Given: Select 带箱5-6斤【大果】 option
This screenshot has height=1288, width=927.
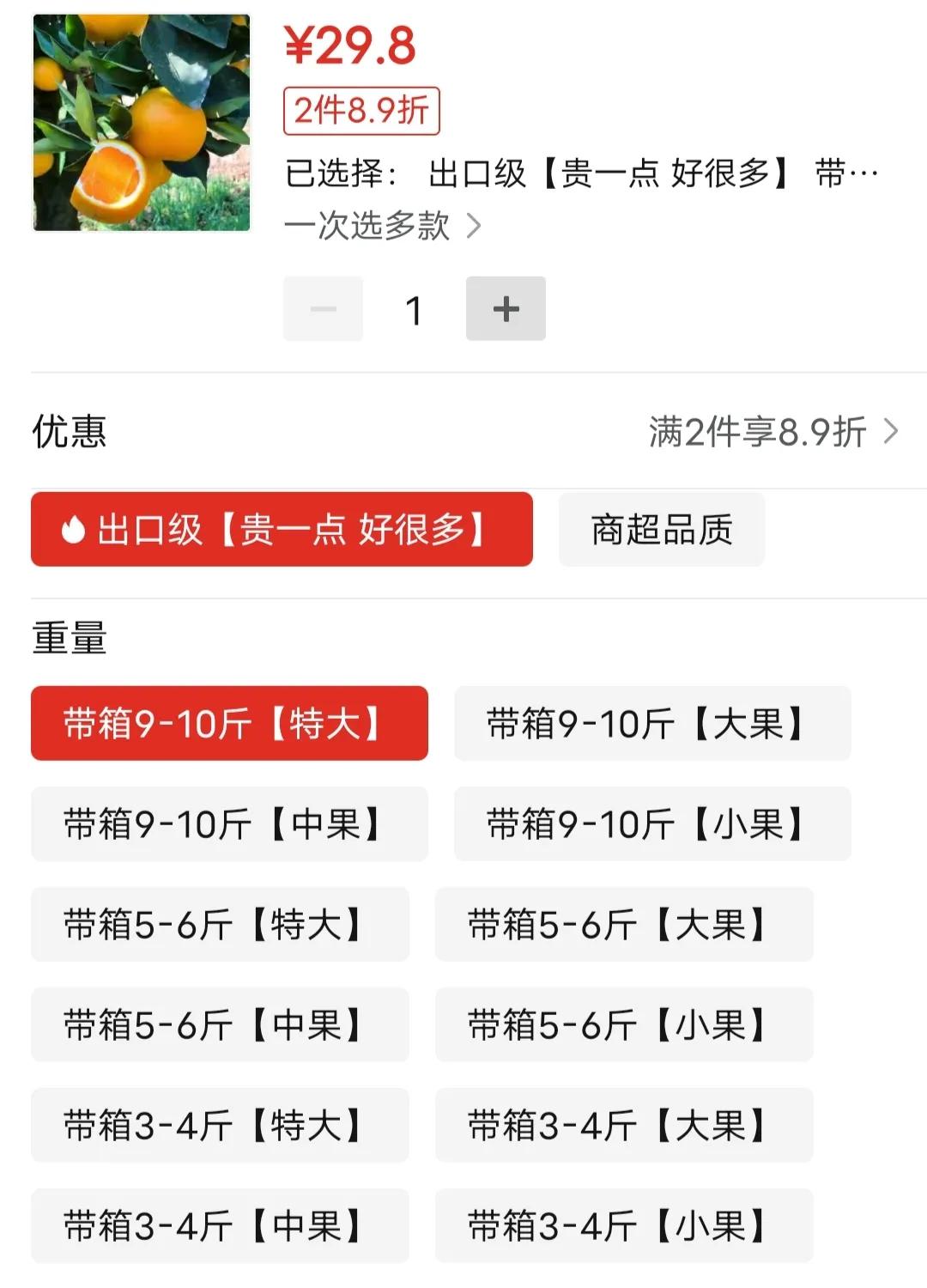Looking at the screenshot, I should coord(625,925).
